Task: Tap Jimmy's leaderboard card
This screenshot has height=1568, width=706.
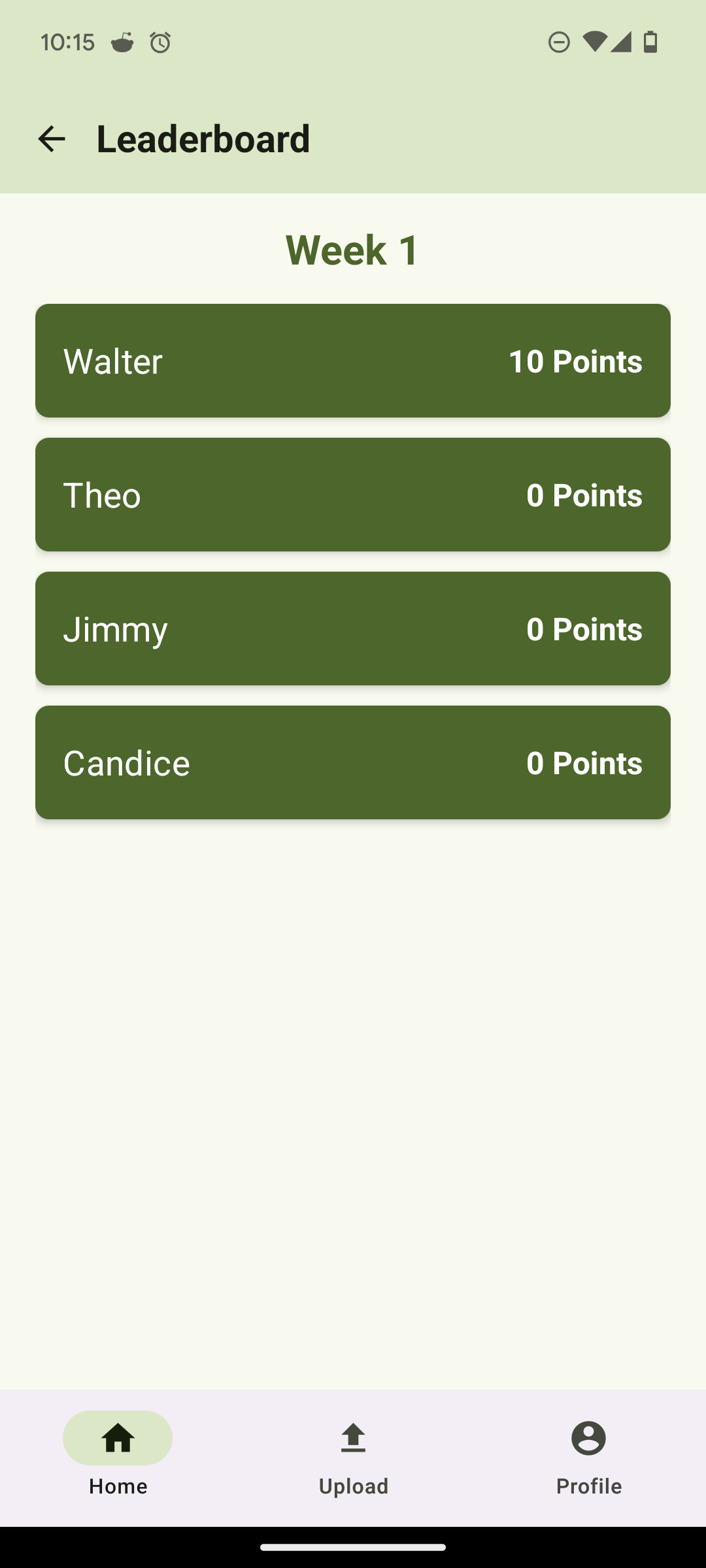Action: point(353,629)
